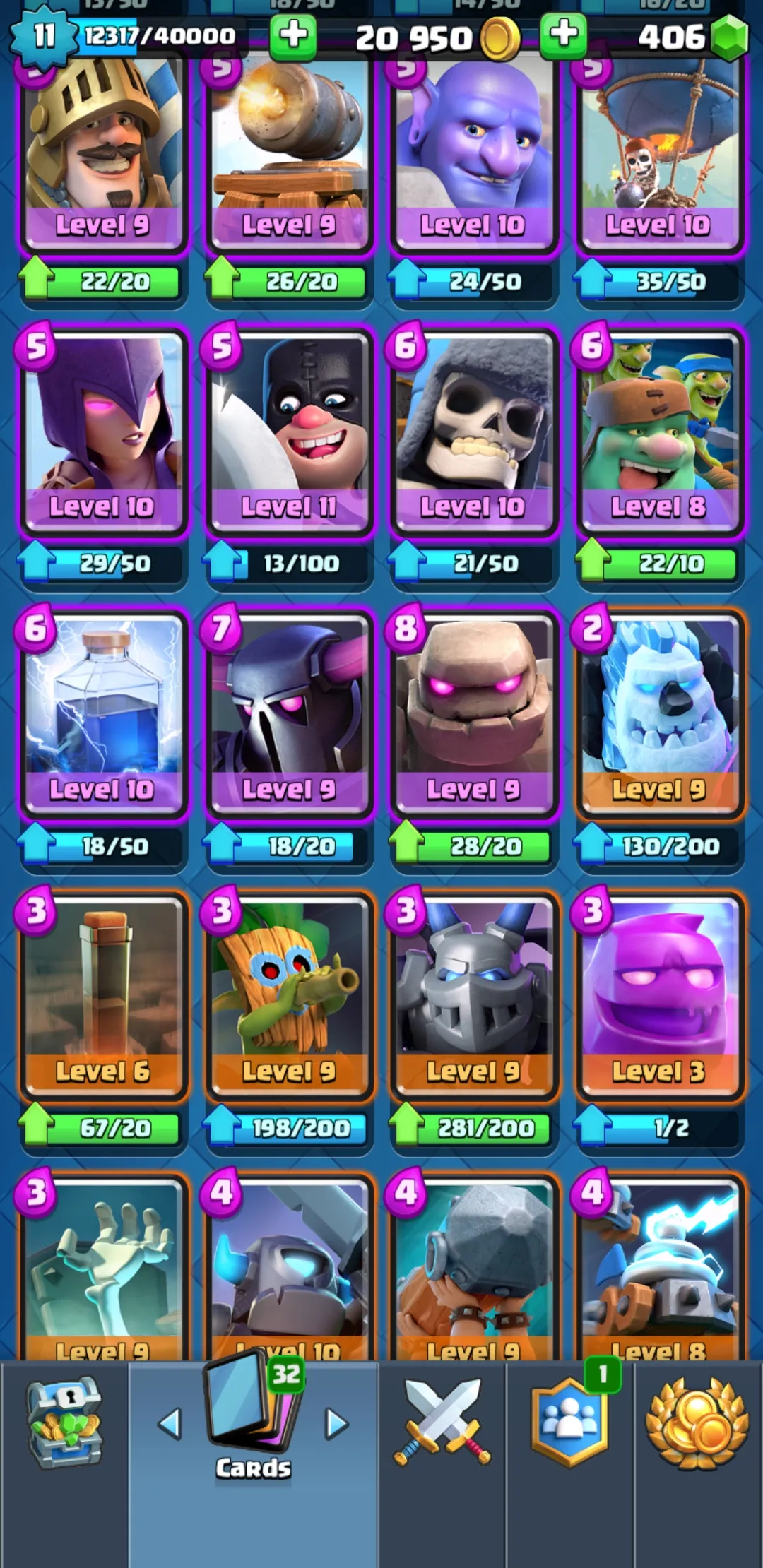Open the Giant Skeleton card
The image size is (763, 1568).
474,431
